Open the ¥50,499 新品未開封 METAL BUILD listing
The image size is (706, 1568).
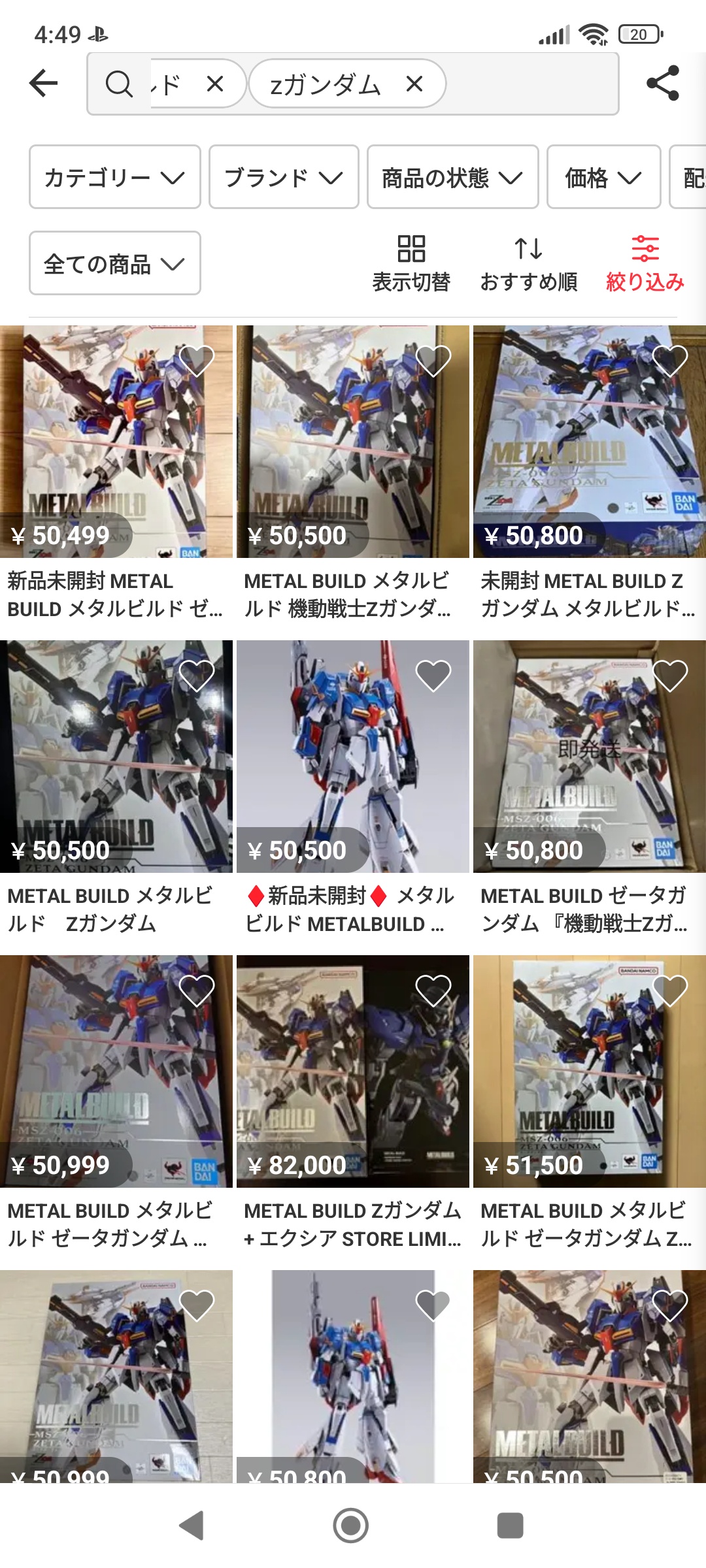[116, 457]
